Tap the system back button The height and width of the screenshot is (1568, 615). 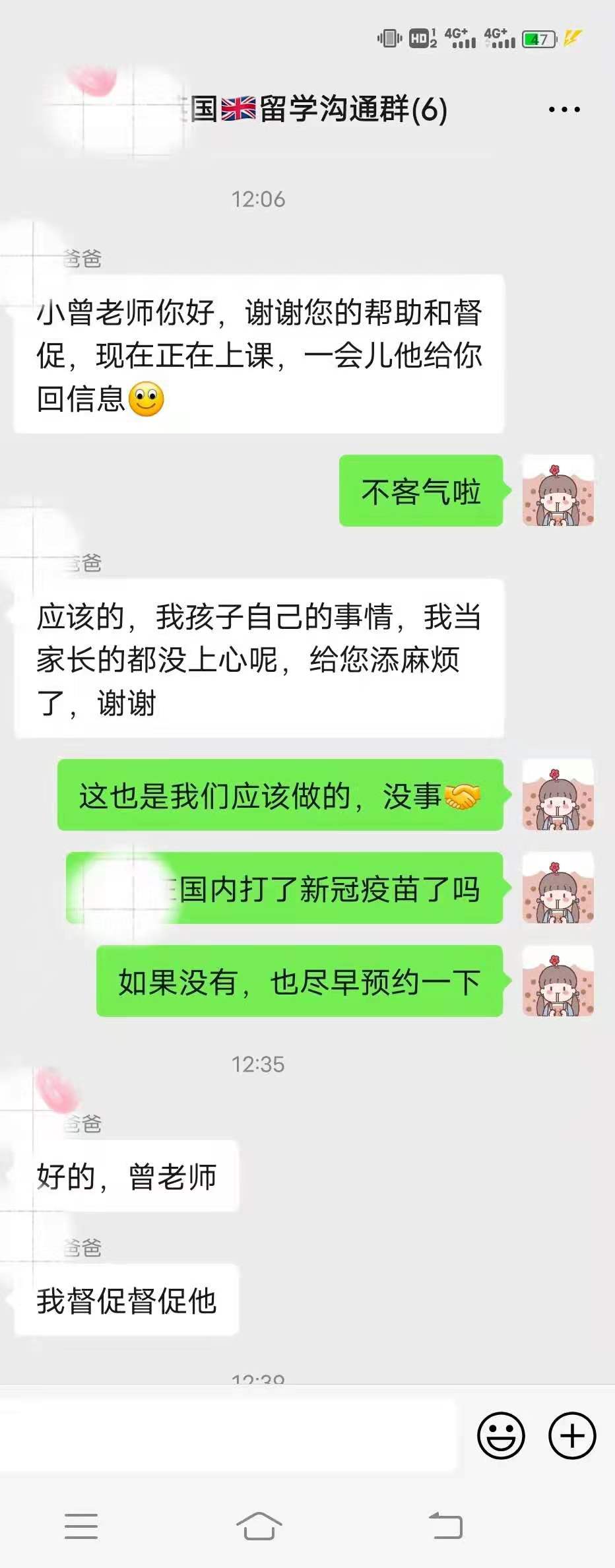point(445,1525)
